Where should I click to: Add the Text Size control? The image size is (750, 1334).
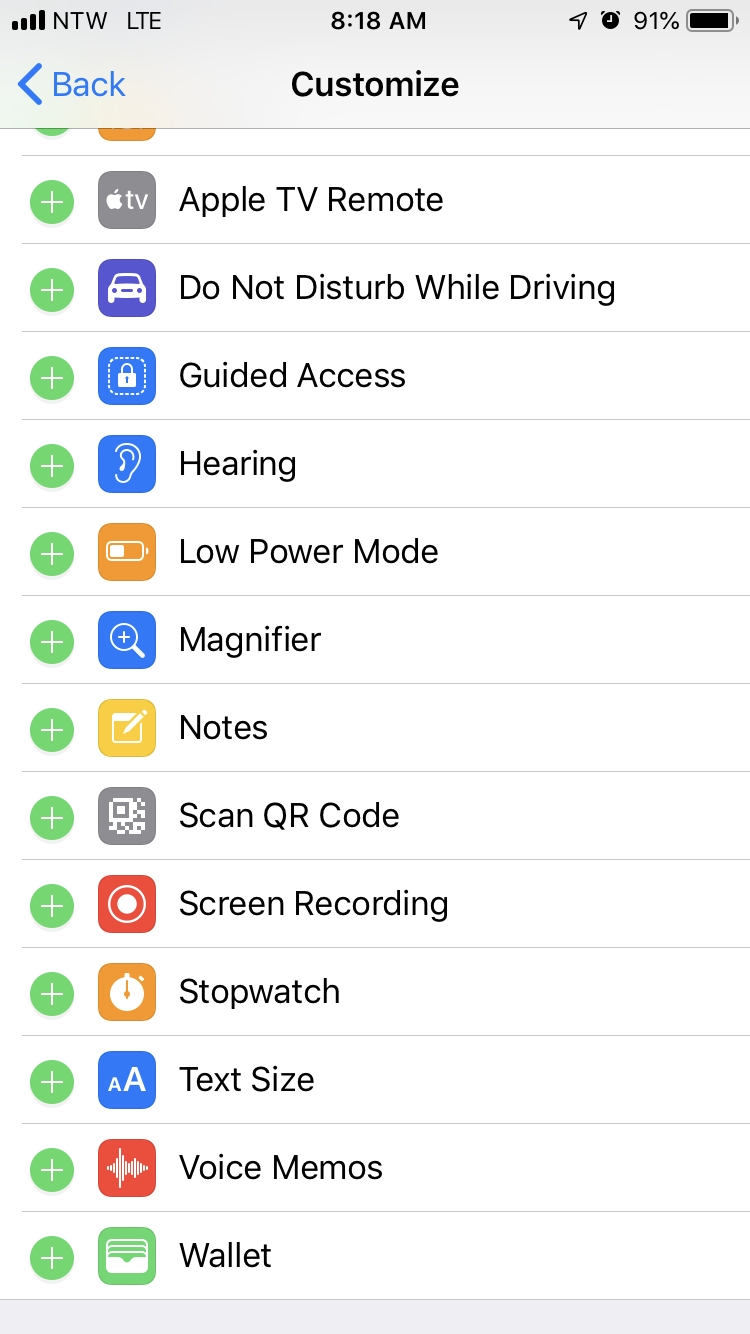52,1081
